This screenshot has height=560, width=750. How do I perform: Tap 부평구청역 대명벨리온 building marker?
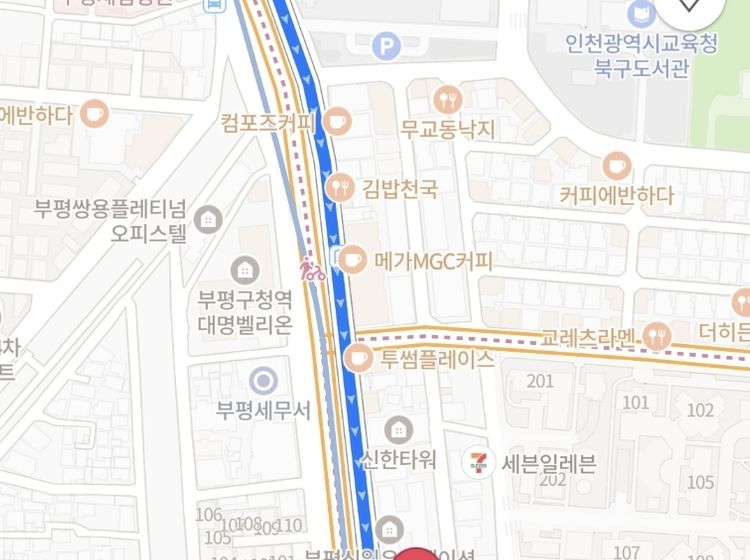click(x=244, y=269)
